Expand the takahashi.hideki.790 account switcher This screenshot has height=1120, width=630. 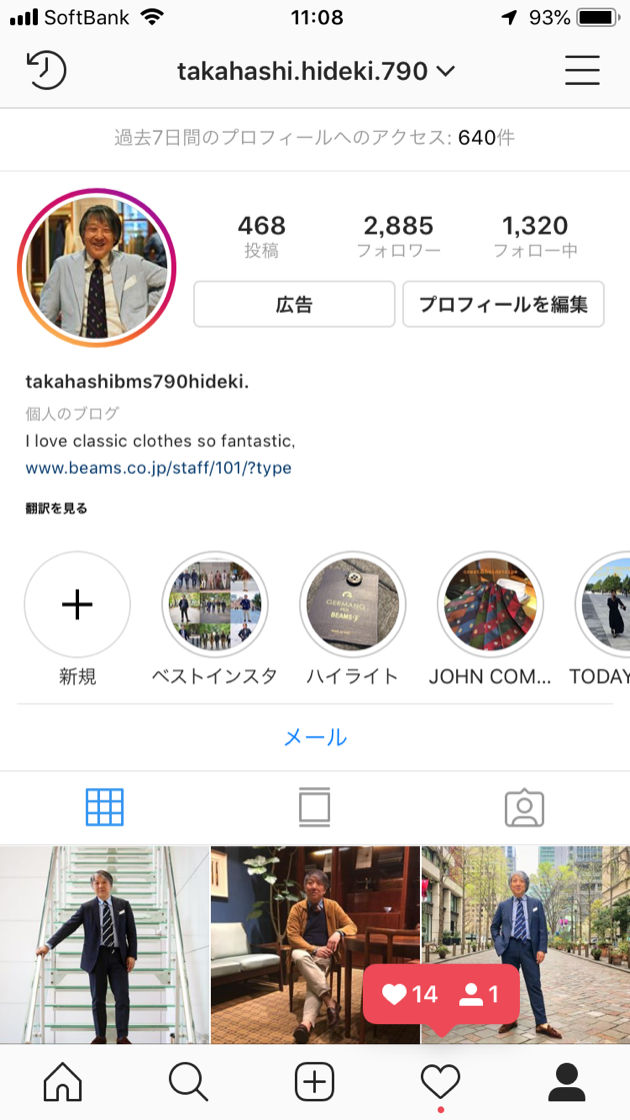[x=316, y=71]
